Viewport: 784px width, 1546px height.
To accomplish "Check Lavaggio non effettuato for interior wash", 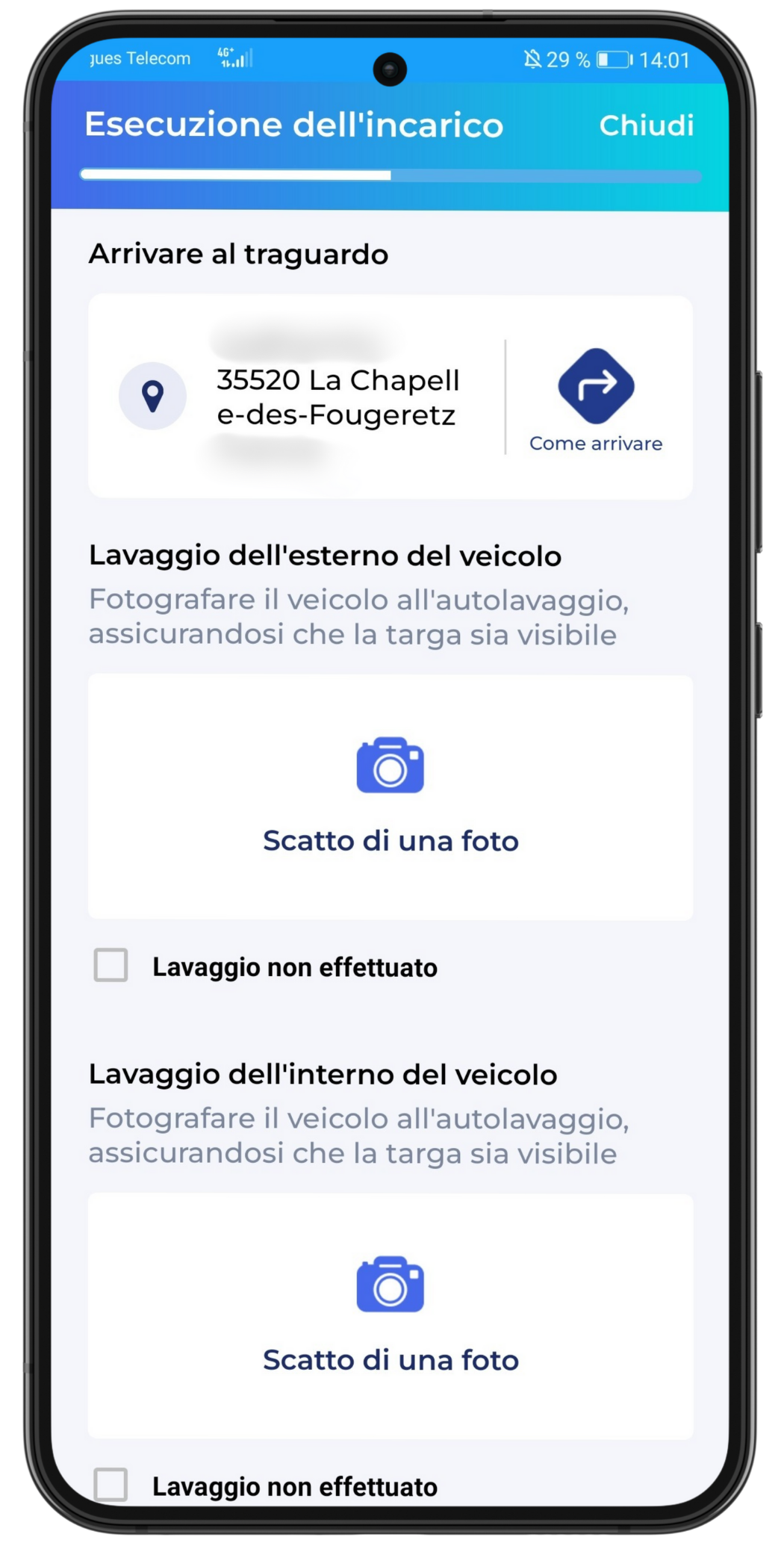I will (111, 1483).
